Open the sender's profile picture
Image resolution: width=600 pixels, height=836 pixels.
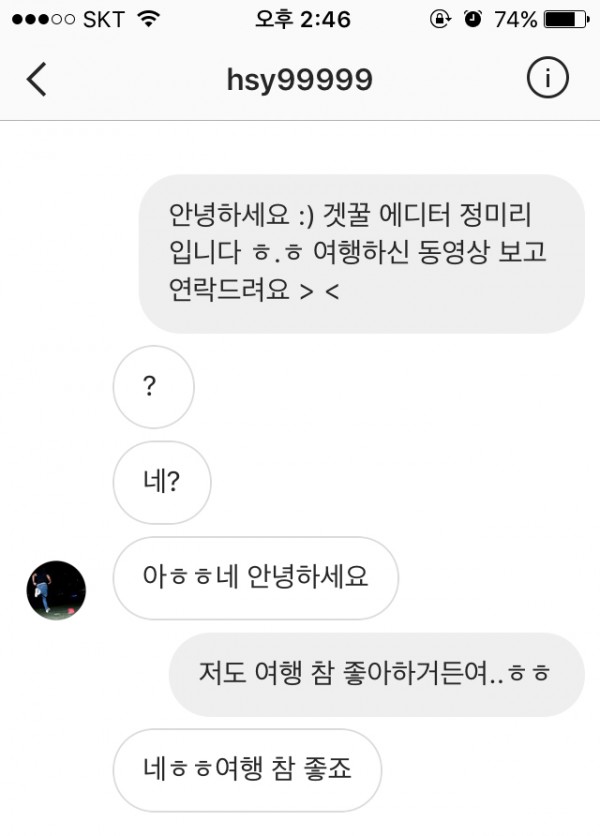(56, 590)
